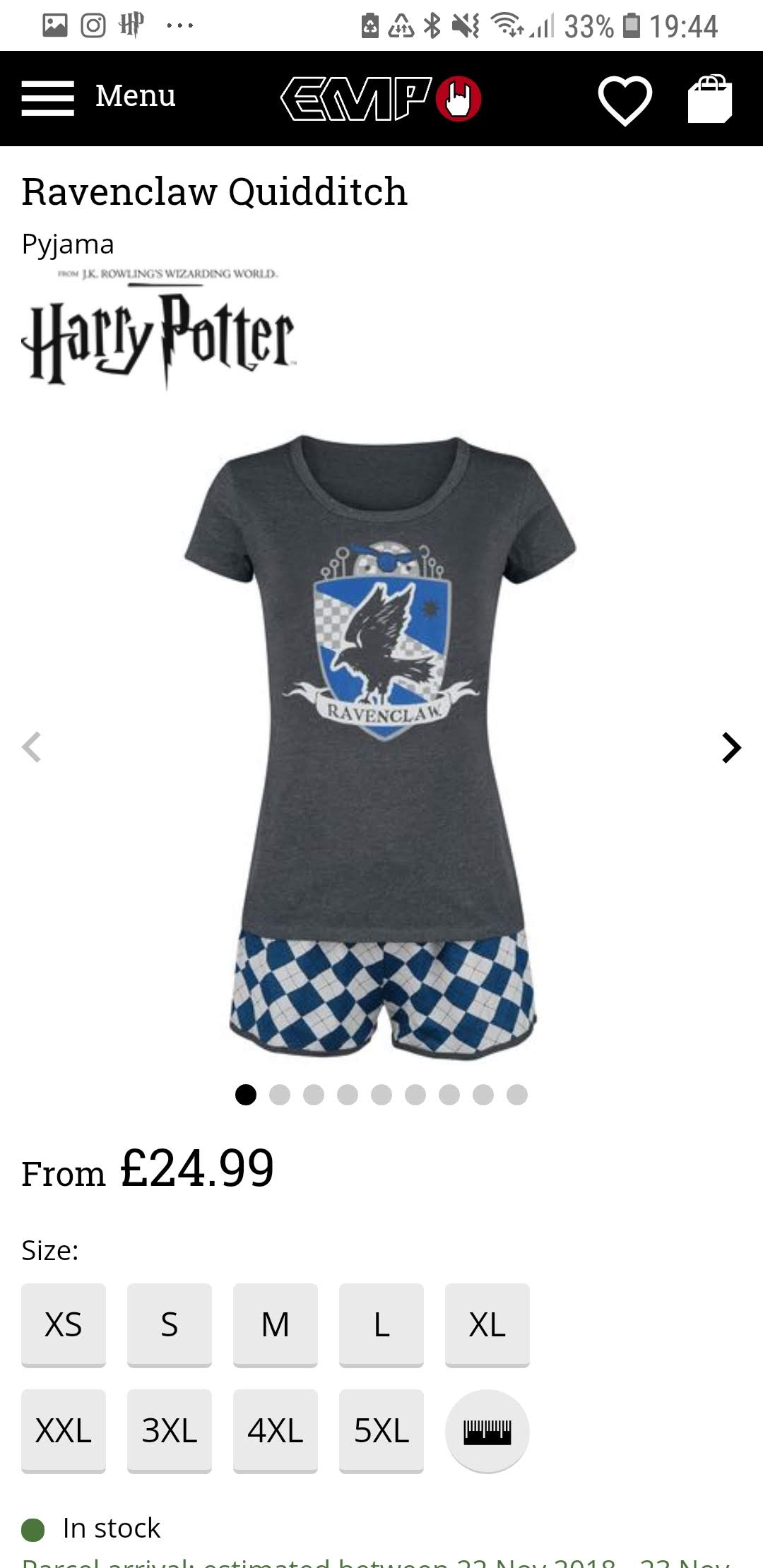
Task: Go to EMP home via logo
Action: [x=381, y=99]
